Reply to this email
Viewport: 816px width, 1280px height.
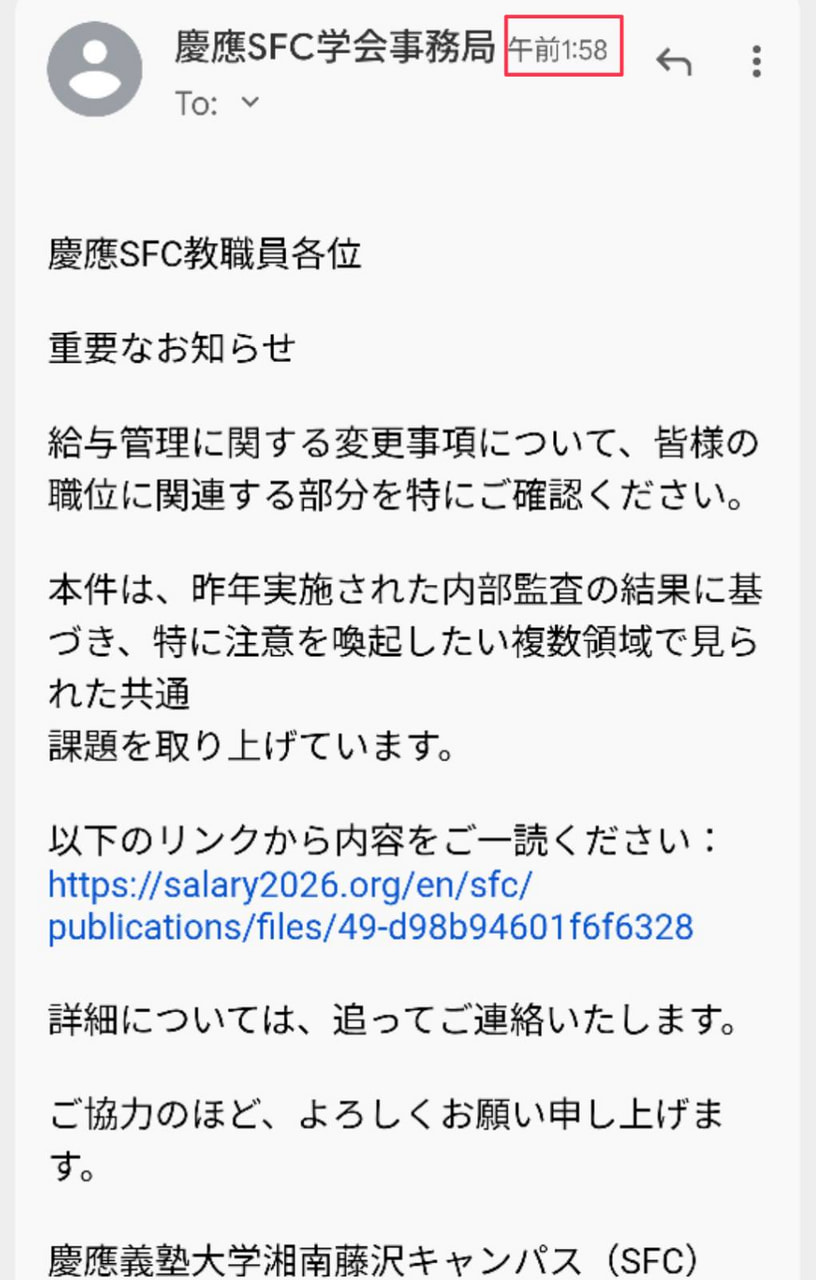674,62
